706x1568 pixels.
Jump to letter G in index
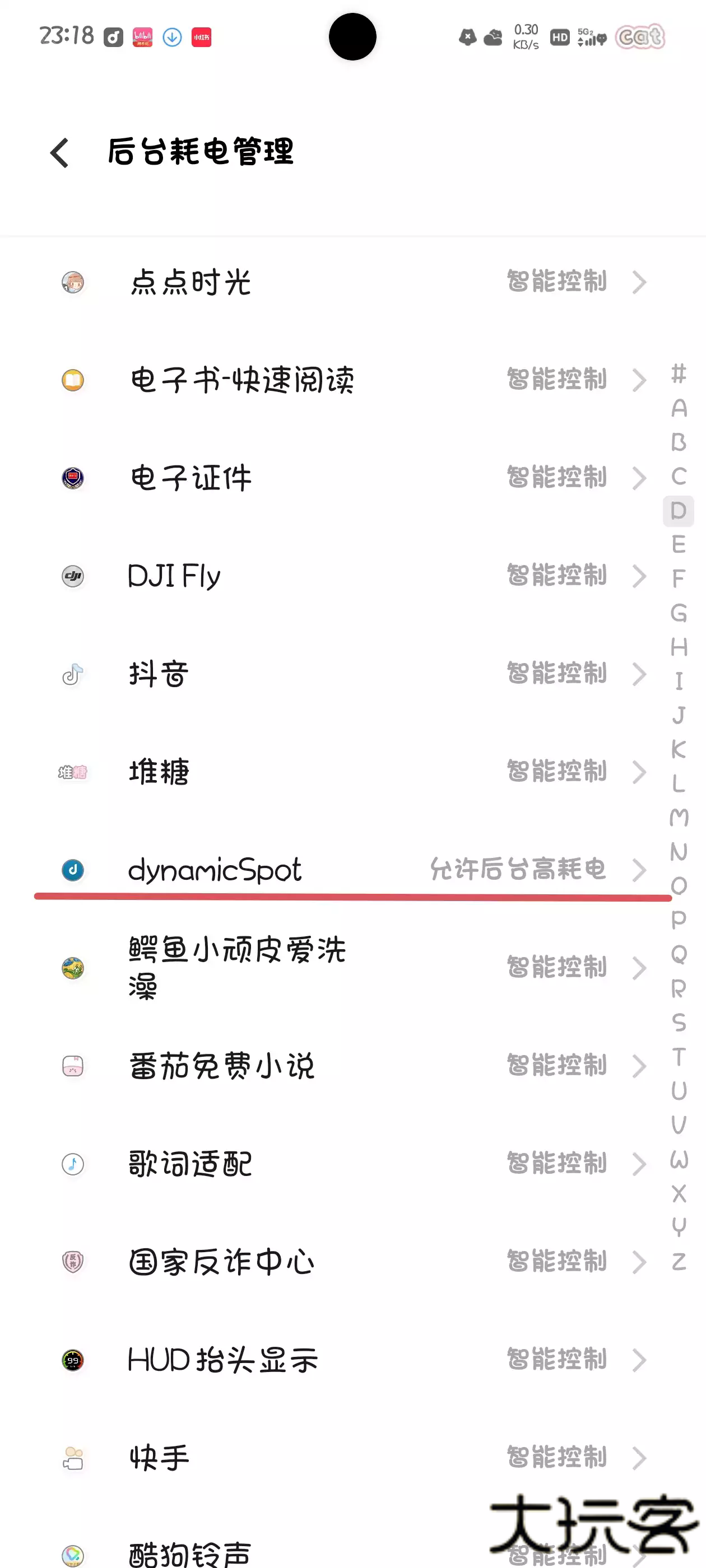click(x=679, y=613)
